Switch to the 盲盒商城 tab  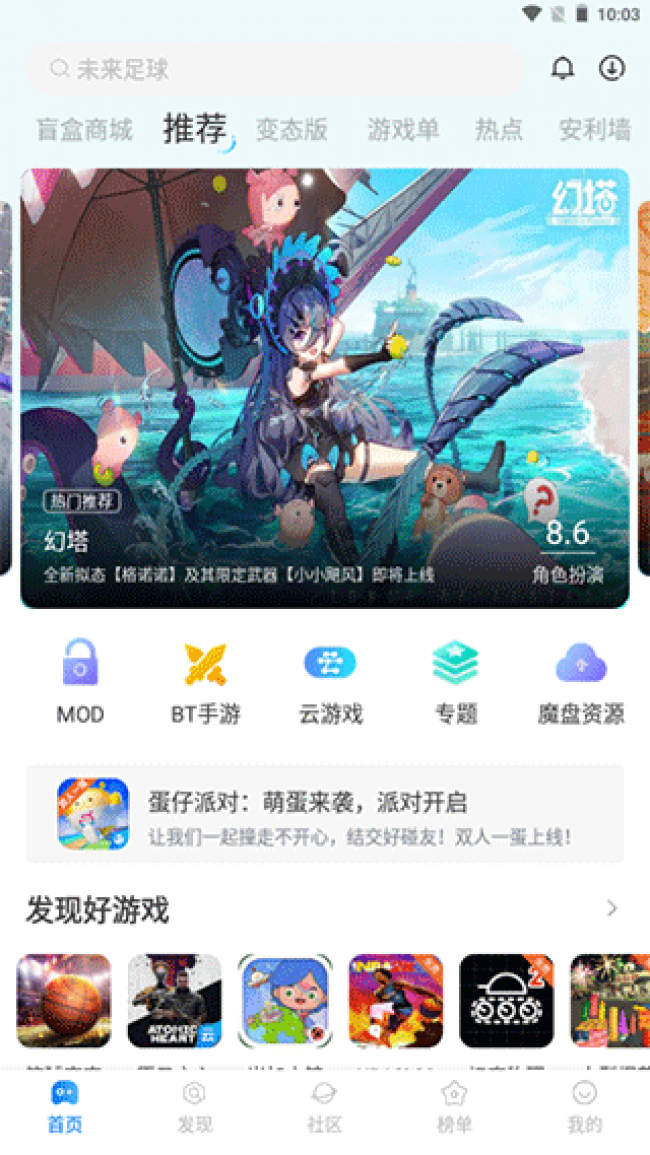coord(84,129)
